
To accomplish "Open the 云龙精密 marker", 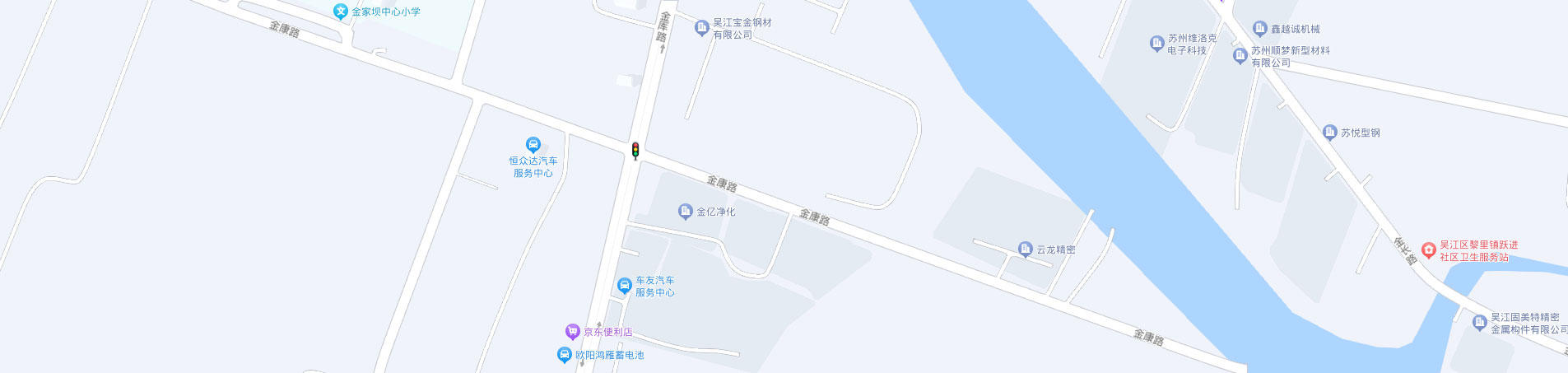I will (1025, 249).
